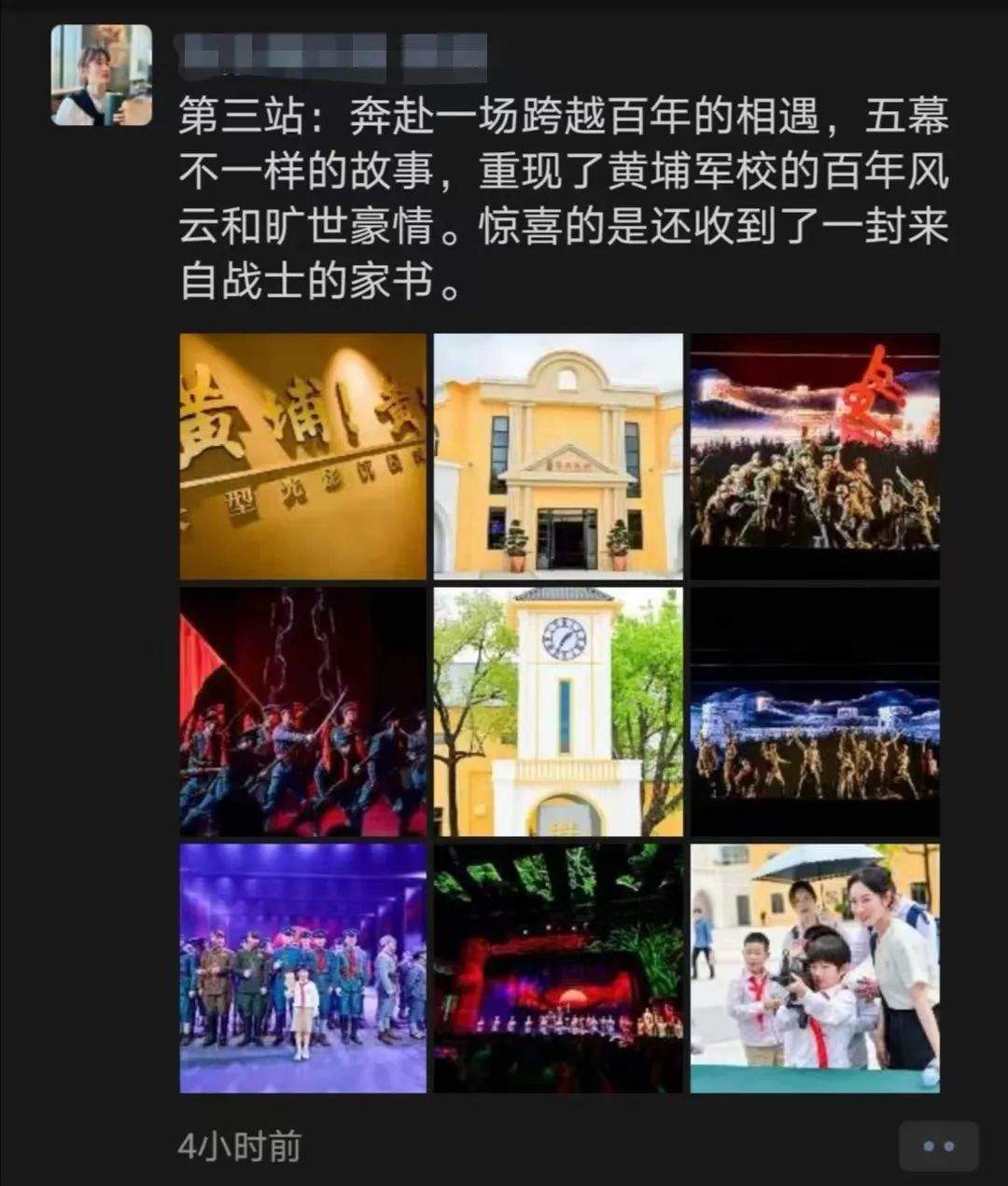Open the yellow academy building photo

[x=558, y=456]
